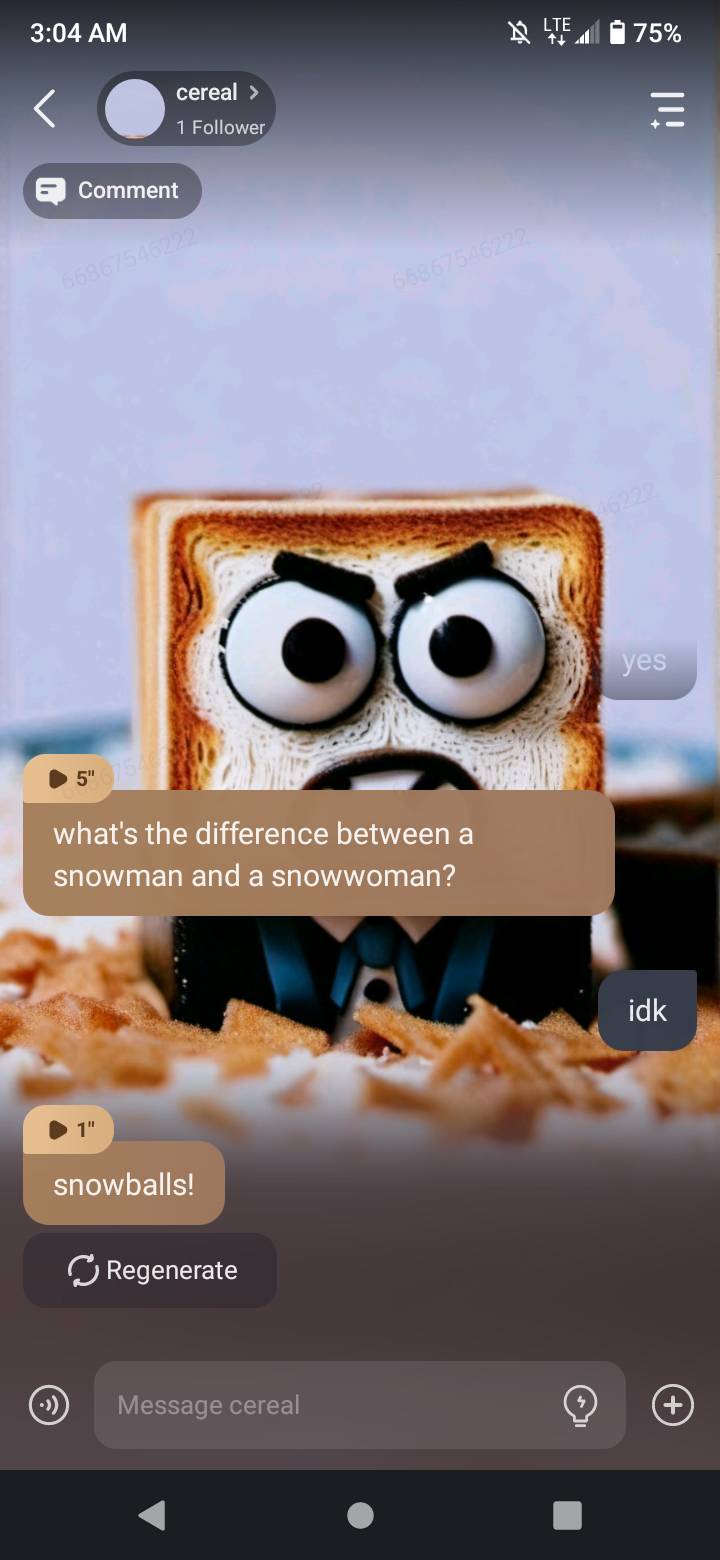The width and height of the screenshot is (720, 1560).
Task: Play the 5-second snowman question audio
Action: click(x=68, y=778)
